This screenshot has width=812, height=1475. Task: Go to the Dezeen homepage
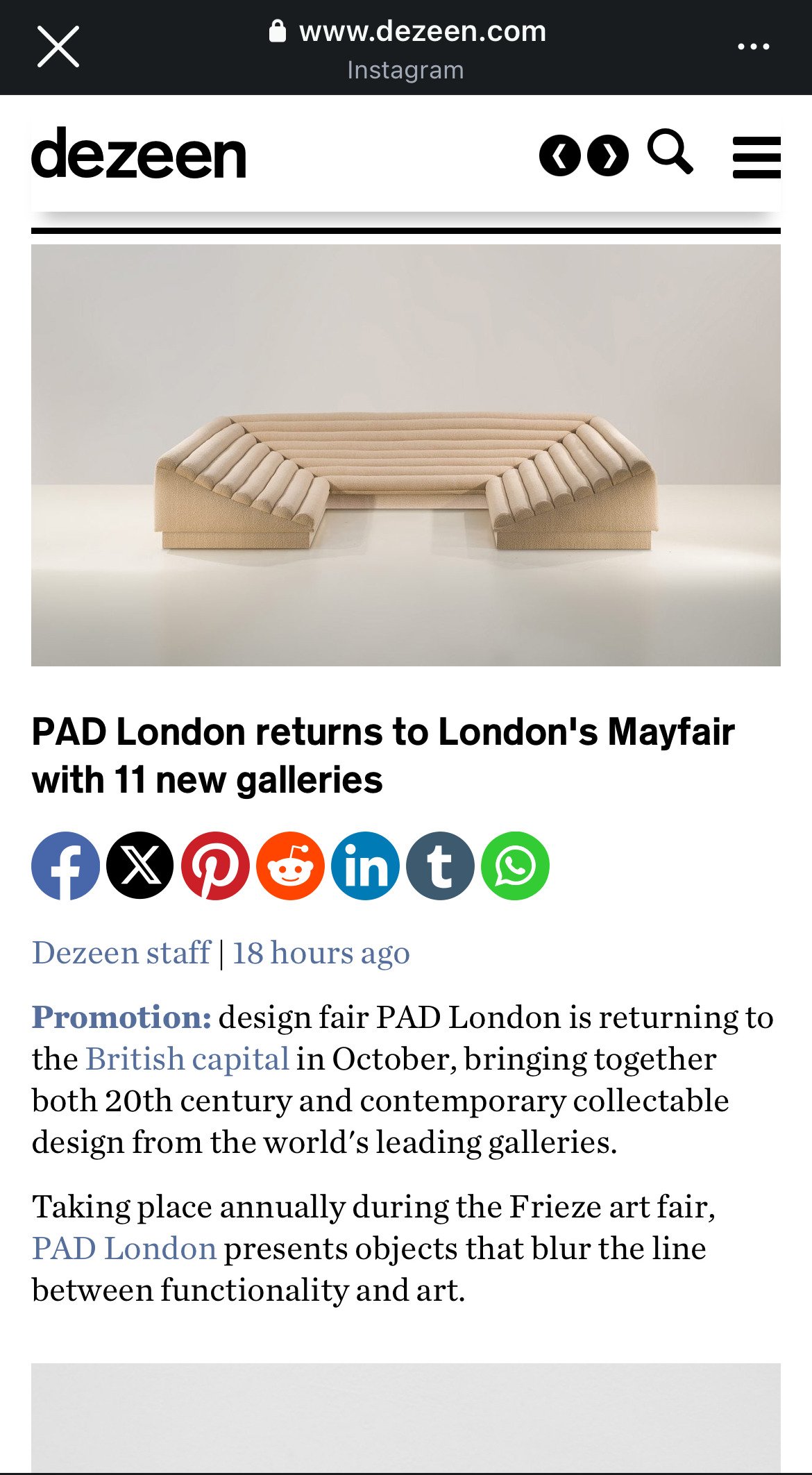pyautogui.click(x=139, y=154)
